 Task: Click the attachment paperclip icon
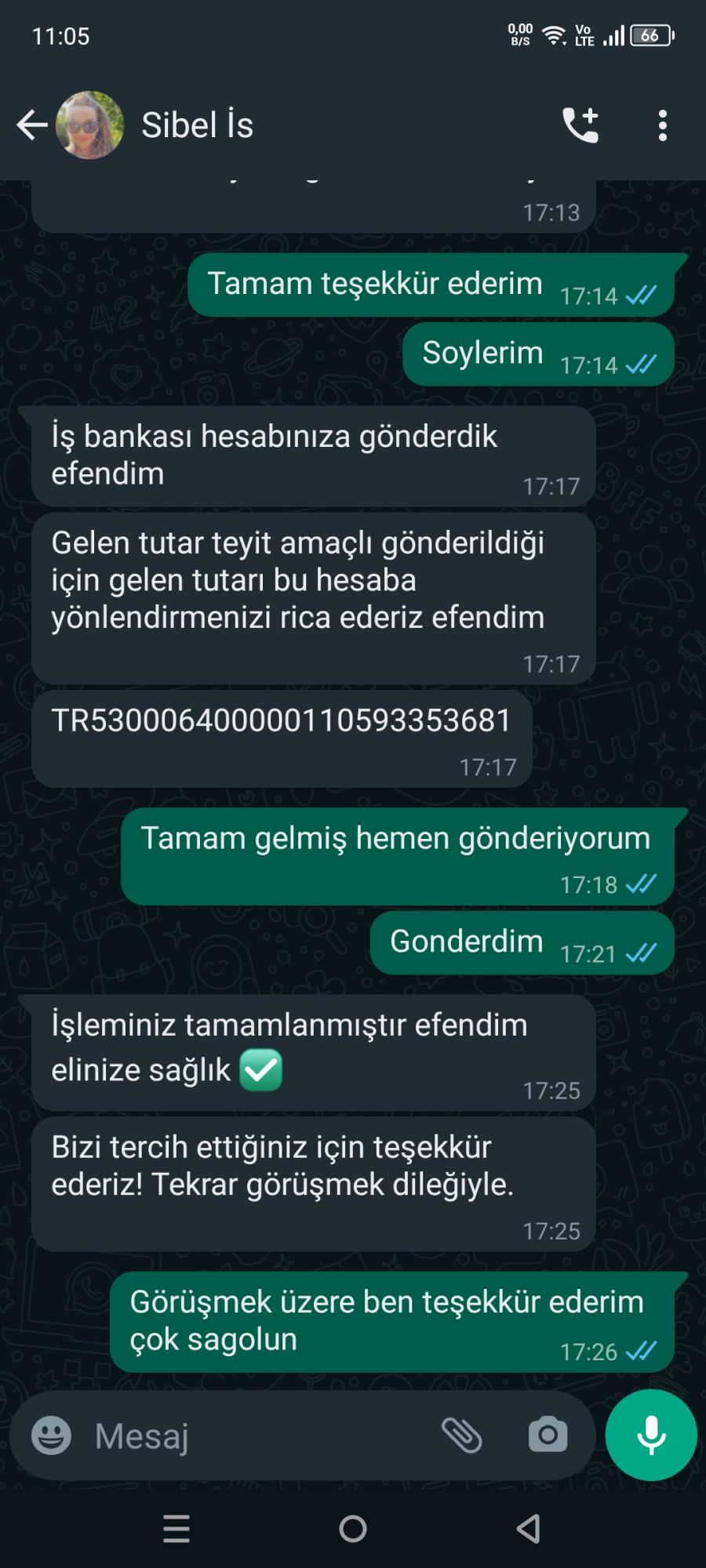pyautogui.click(x=465, y=1436)
